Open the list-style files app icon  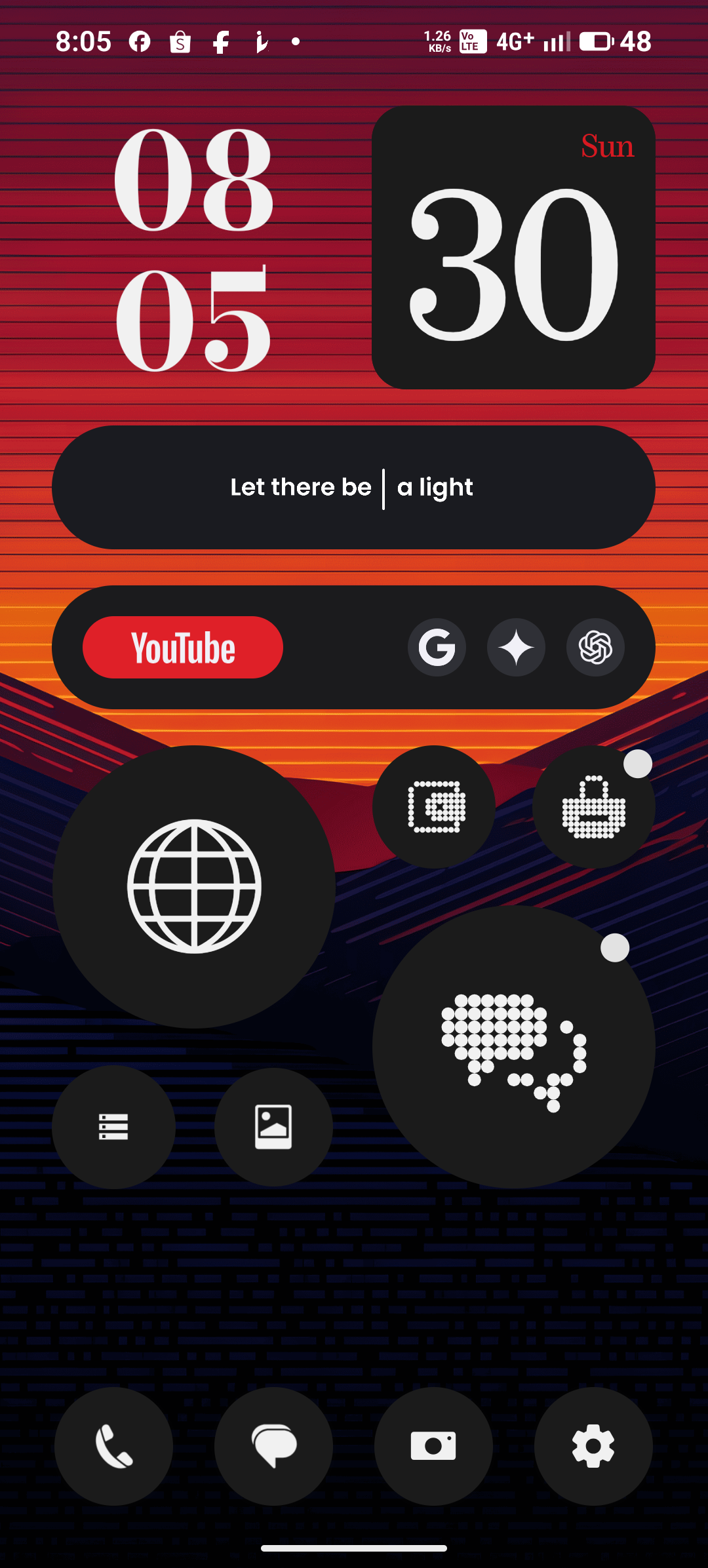coord(113,1127)
